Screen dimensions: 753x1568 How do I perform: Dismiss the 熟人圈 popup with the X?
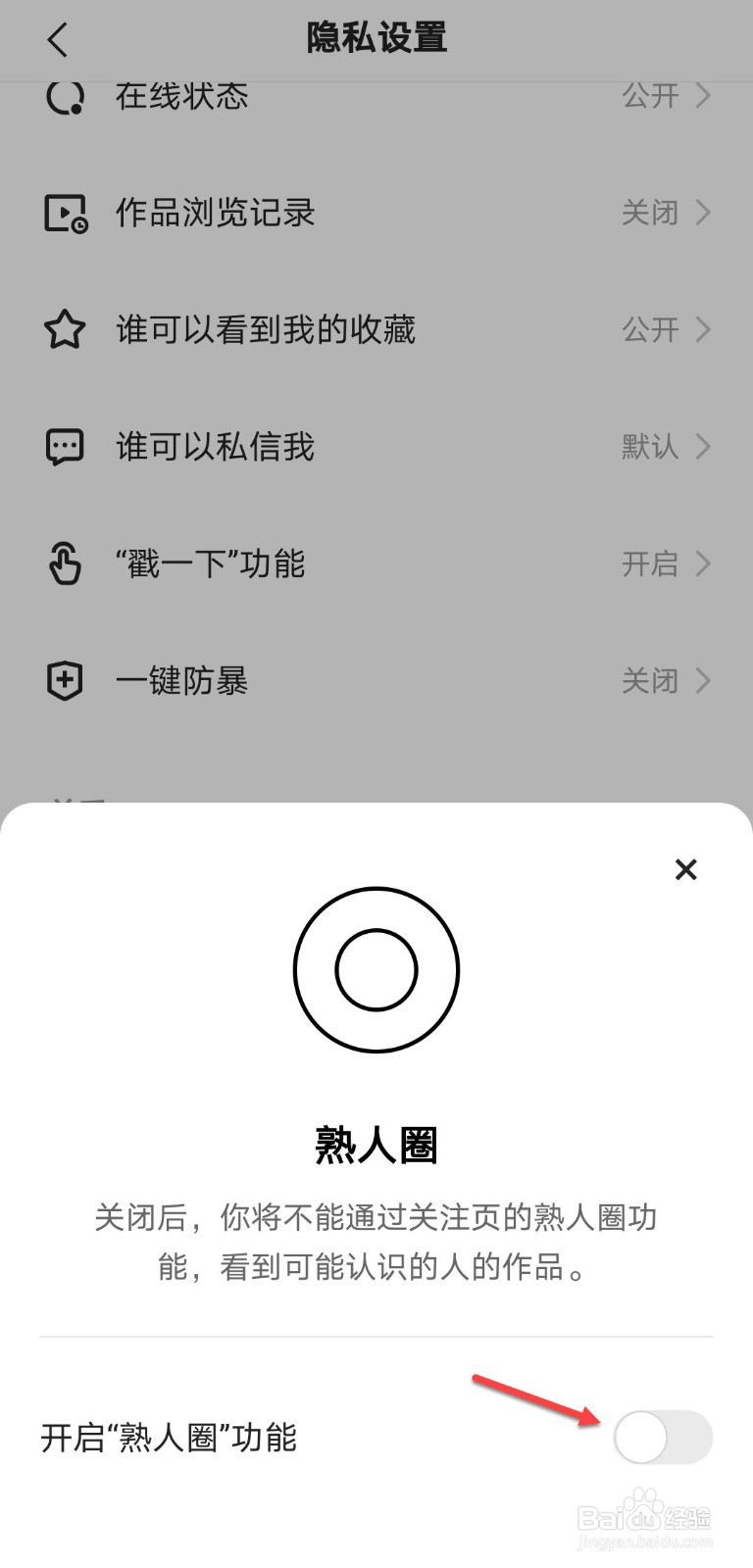click(685, 869)
